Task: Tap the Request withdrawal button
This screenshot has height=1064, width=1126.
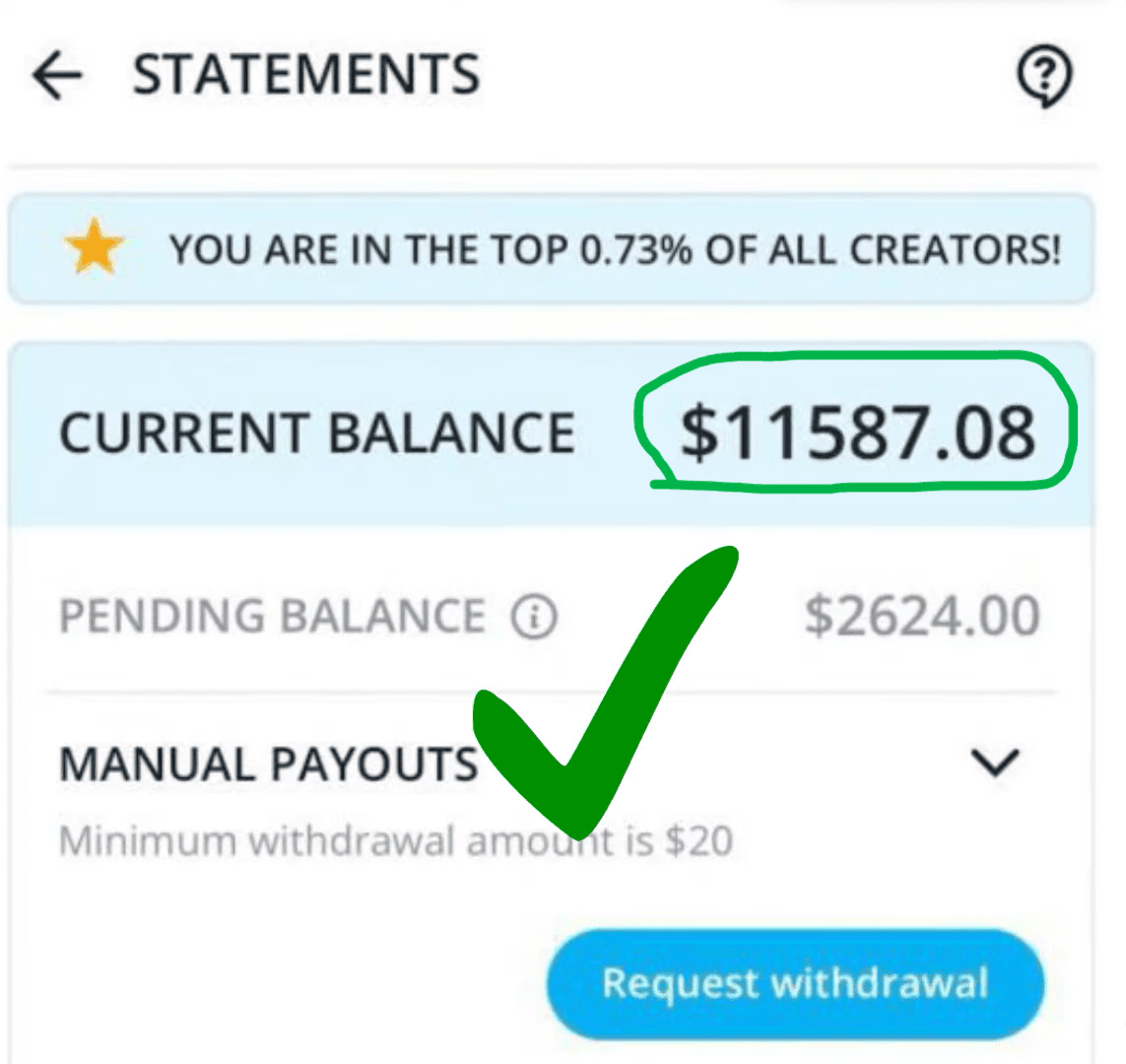Action: click(795, 983)
